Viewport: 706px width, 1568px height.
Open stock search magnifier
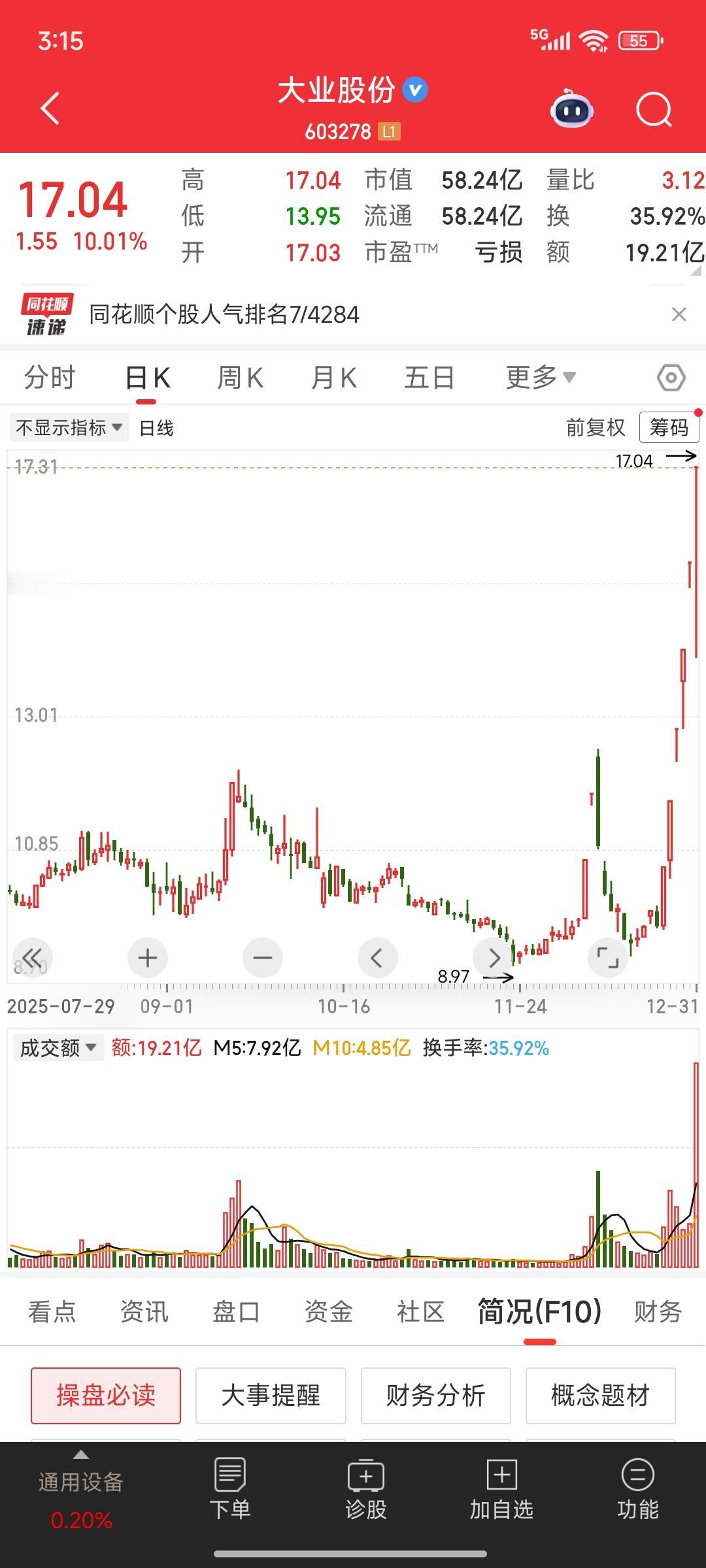tap(654, 109)
